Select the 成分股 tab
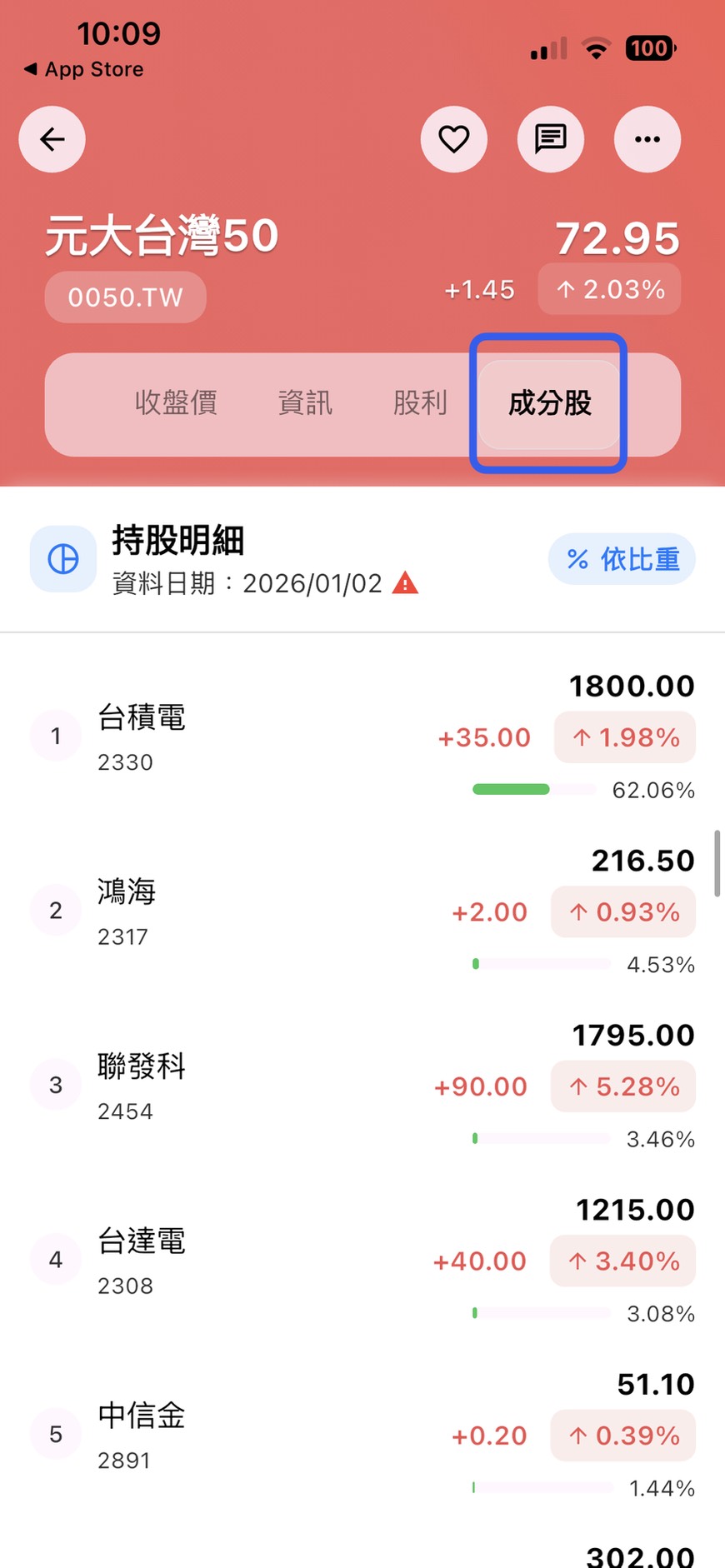The image size is (725, 1568). tap(550, 403)
